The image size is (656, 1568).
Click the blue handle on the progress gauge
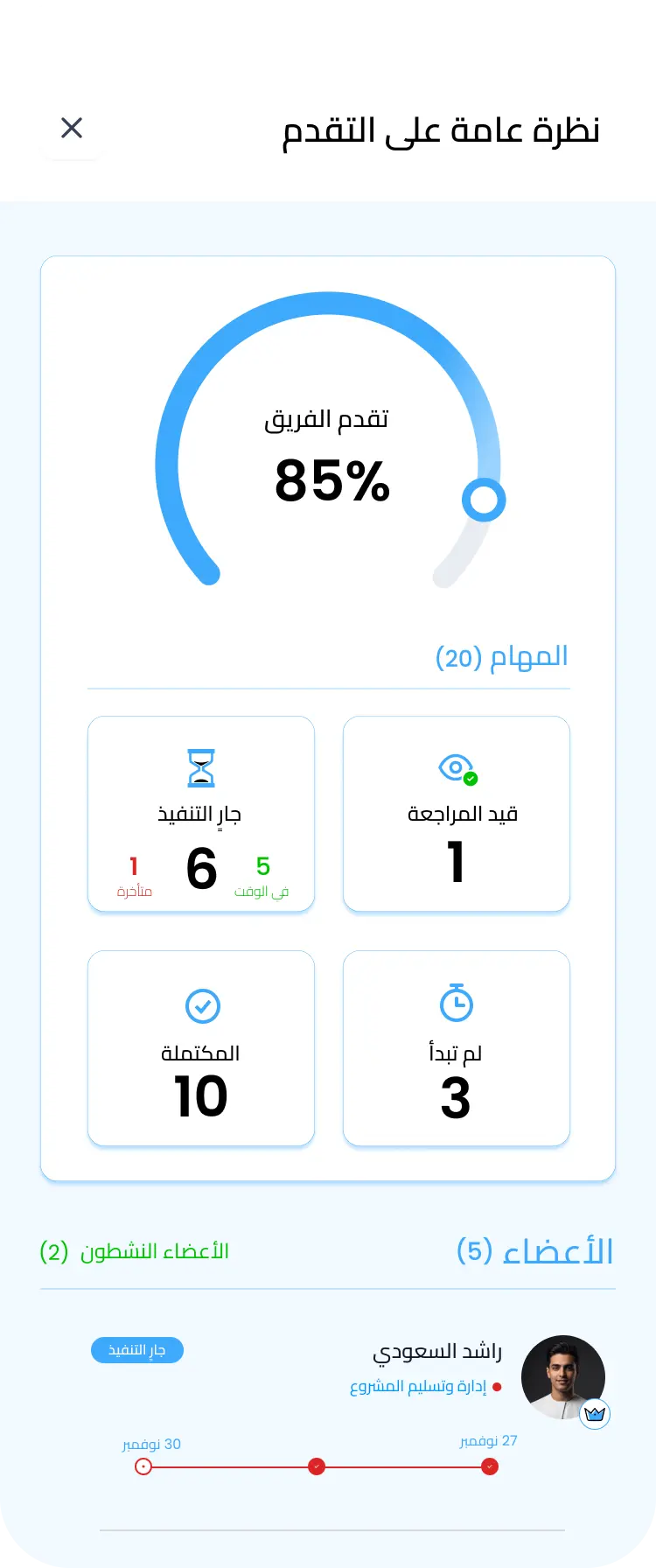(485, 500)
